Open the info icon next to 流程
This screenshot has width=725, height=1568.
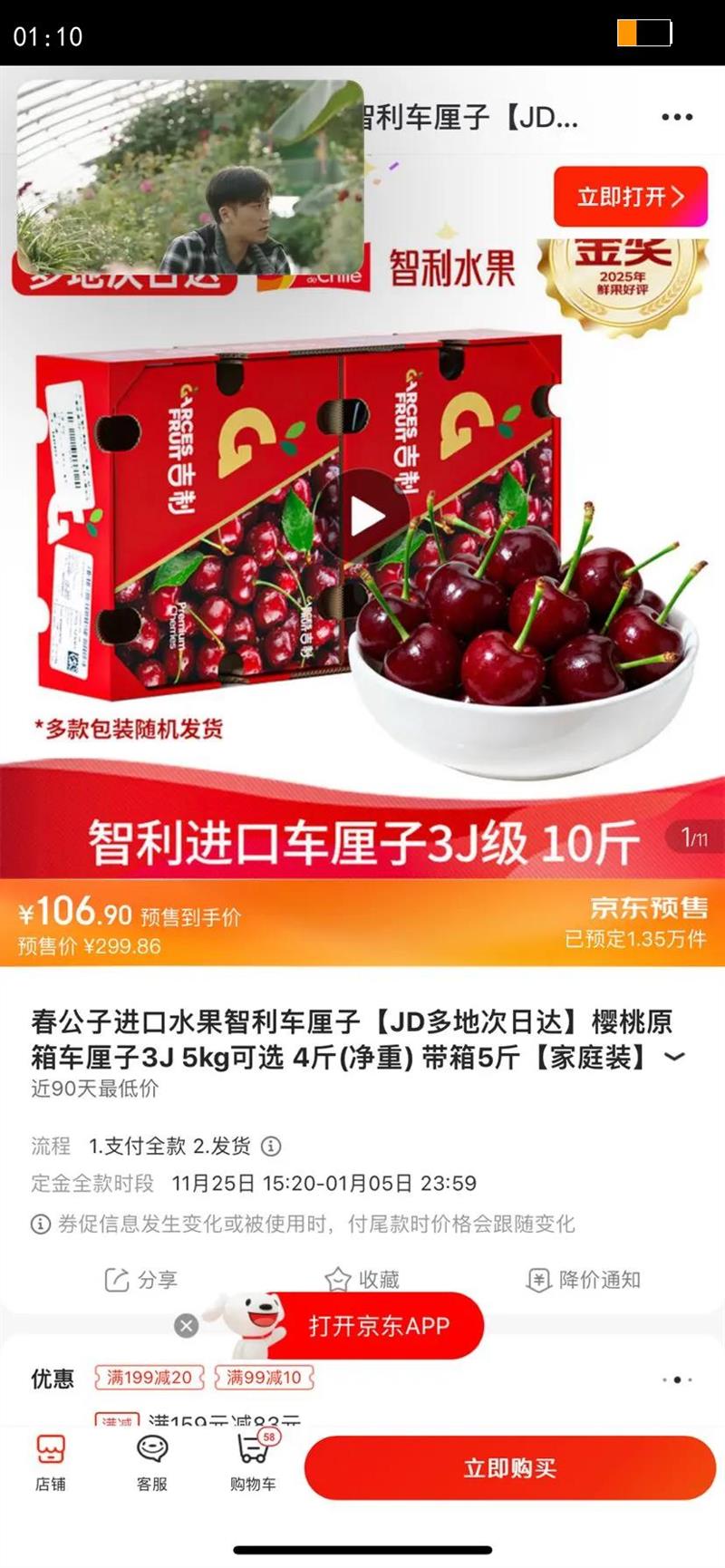coord(269,1147)
